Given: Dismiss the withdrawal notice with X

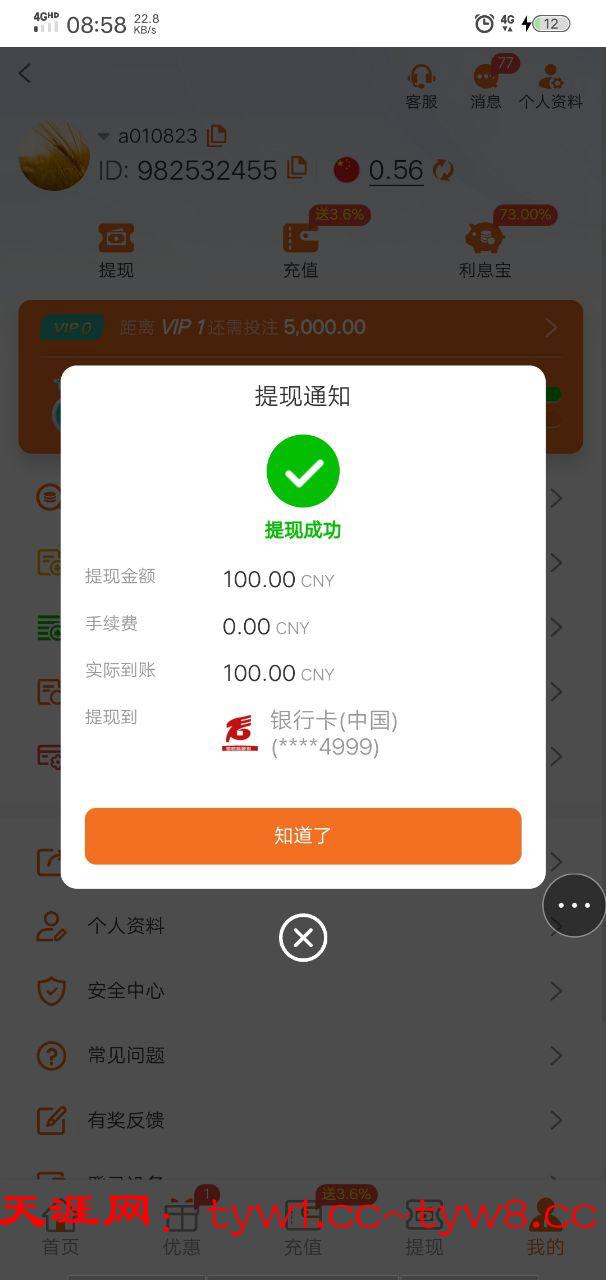Looking at the screenshot, I should click(303, 938).
